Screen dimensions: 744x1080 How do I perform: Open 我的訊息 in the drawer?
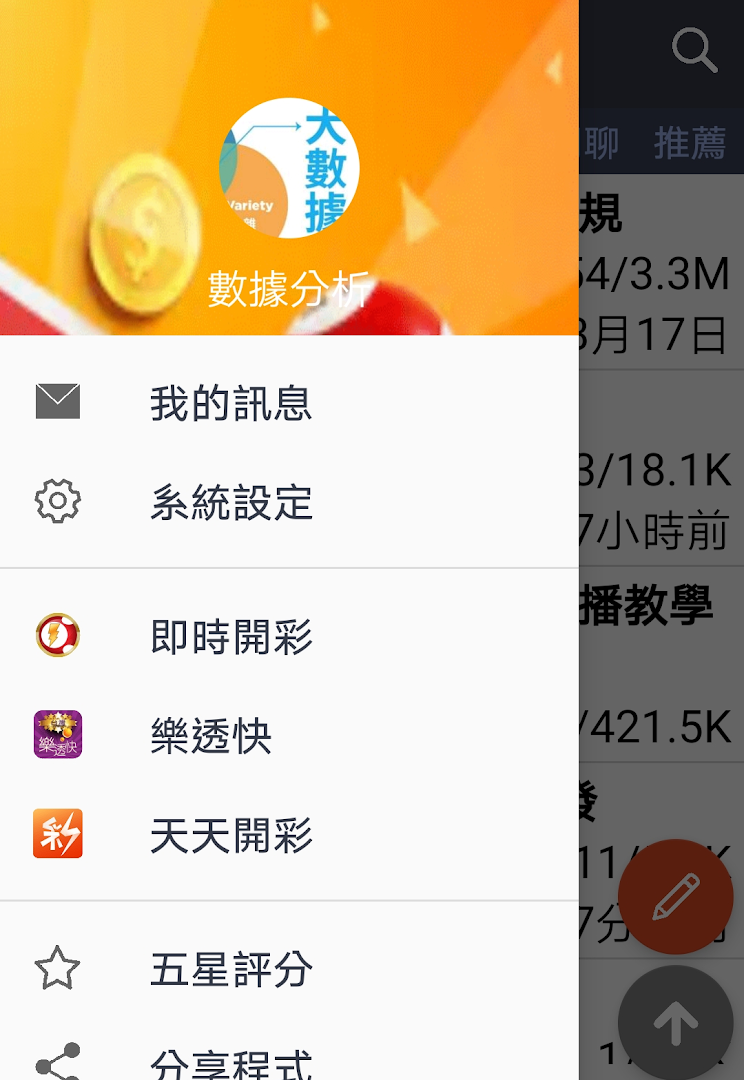coord(231,403)
